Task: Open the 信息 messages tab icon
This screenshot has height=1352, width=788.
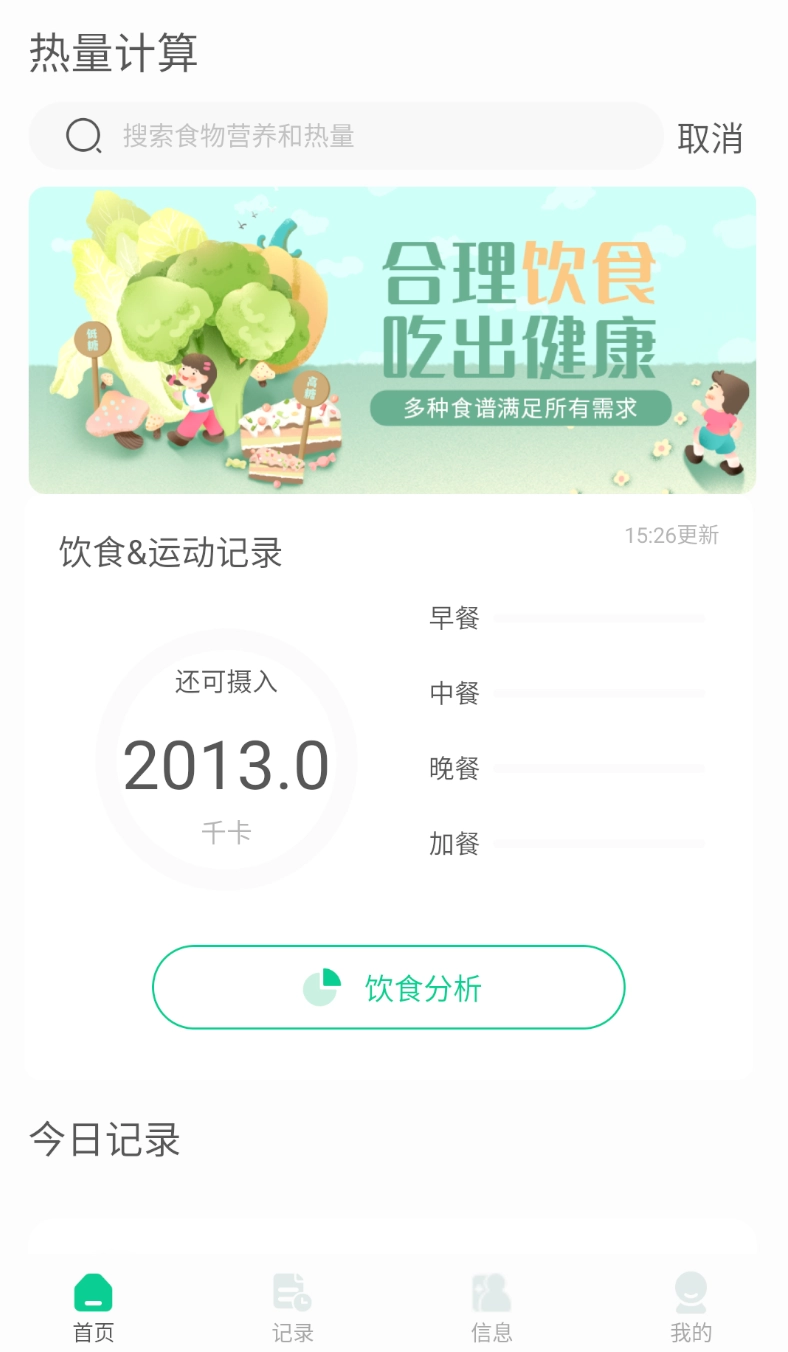Action: pos(490,1294)
